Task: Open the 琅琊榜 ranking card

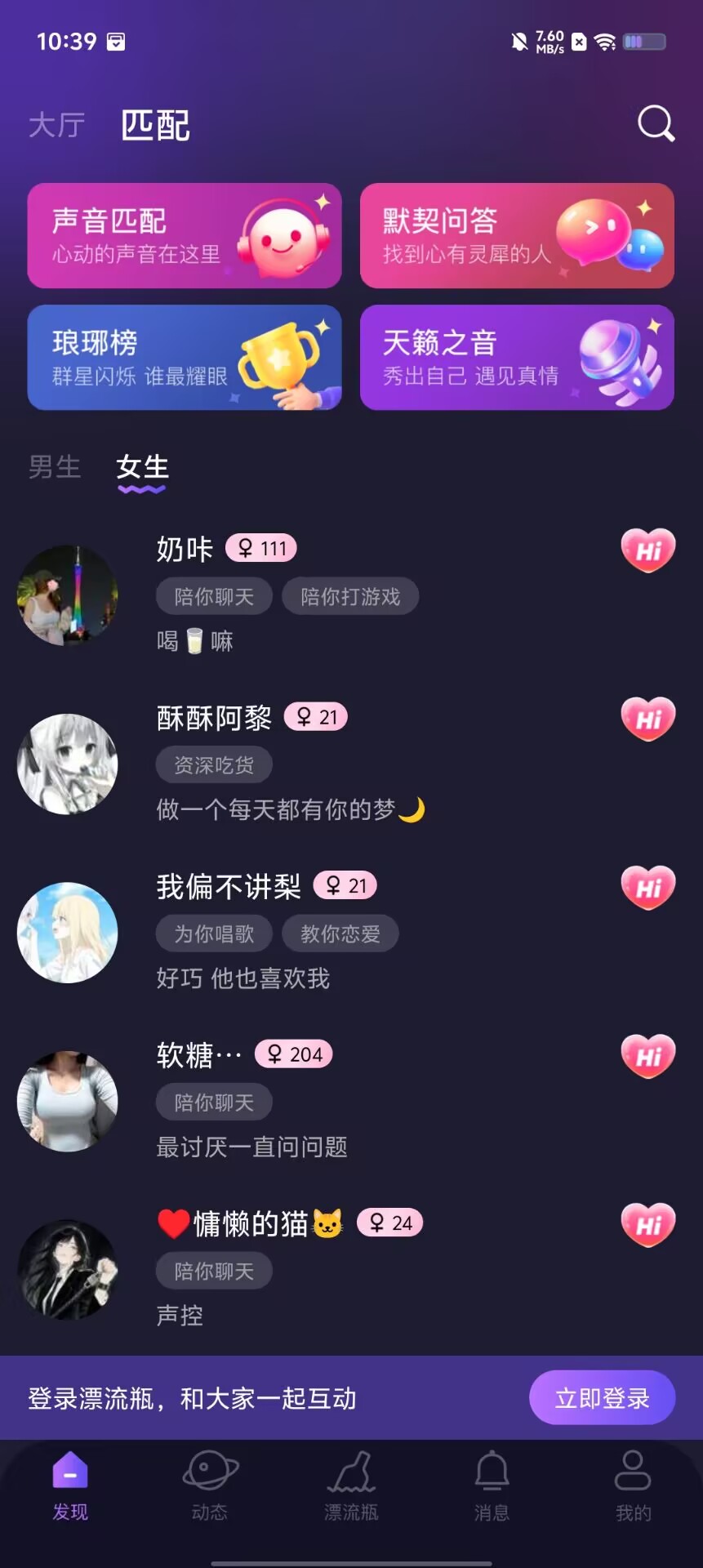Action: tap(185, 357)
